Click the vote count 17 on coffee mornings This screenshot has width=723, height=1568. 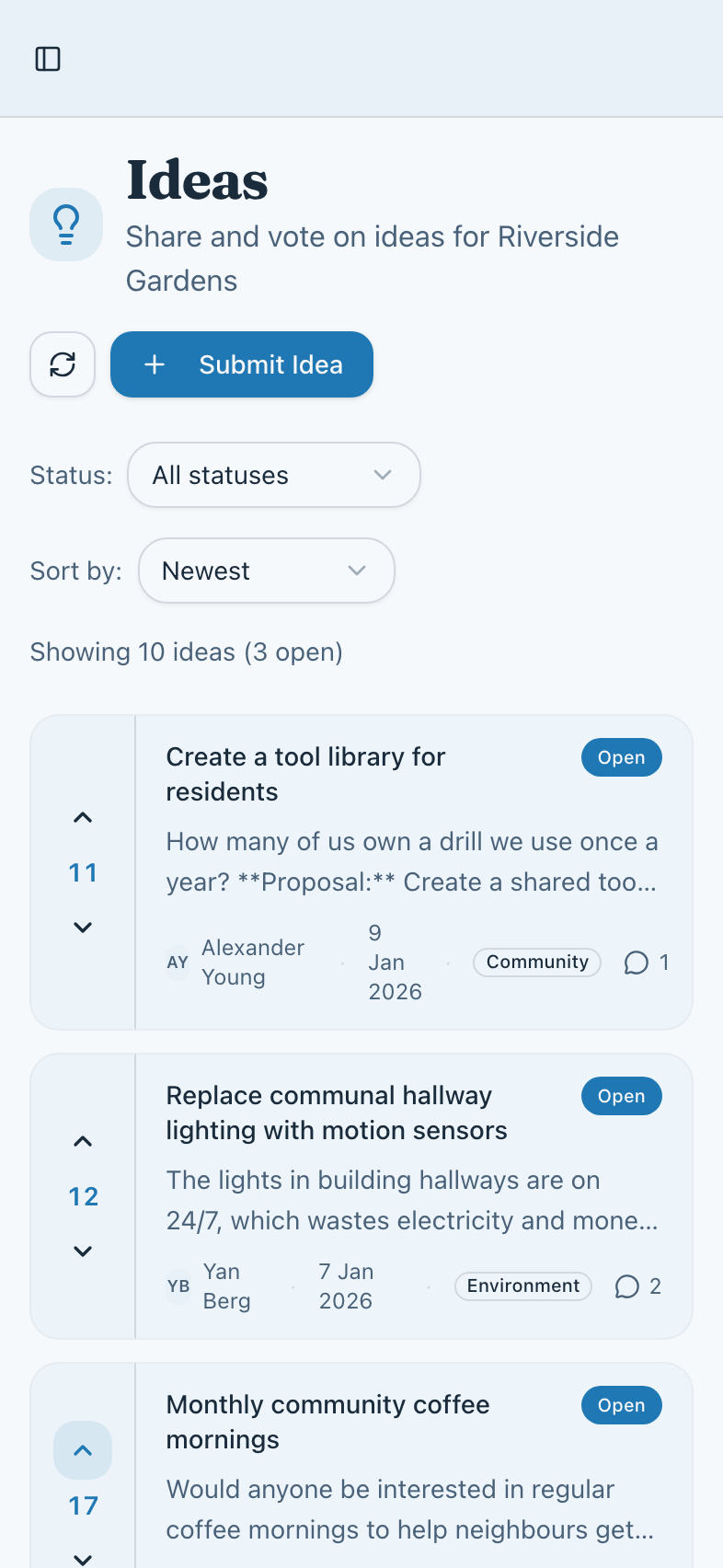[x=82, y=1505]
